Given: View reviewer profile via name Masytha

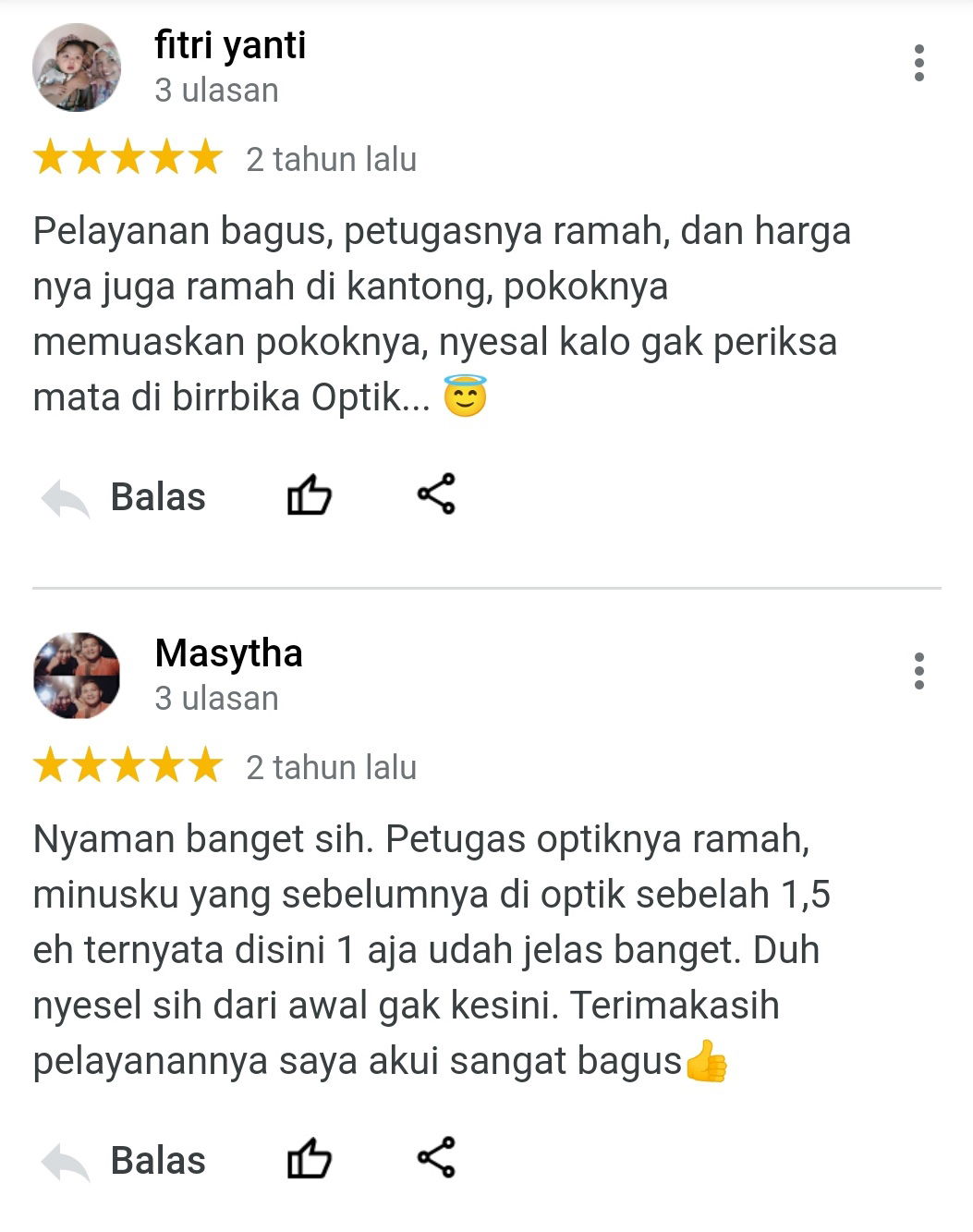Looking at the screenshot, I should coord(228,653).
